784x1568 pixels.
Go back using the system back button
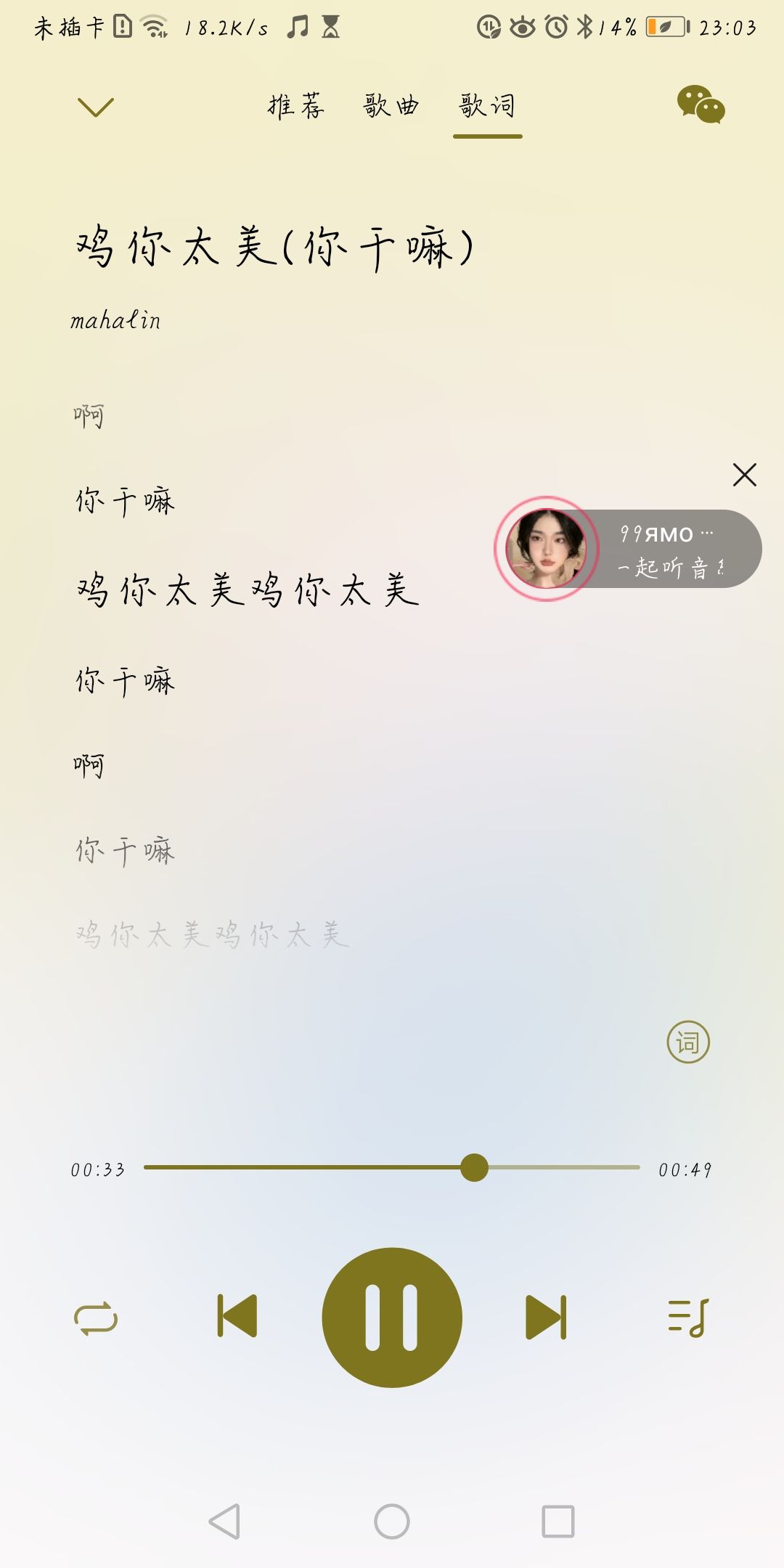pos(224,1521)
